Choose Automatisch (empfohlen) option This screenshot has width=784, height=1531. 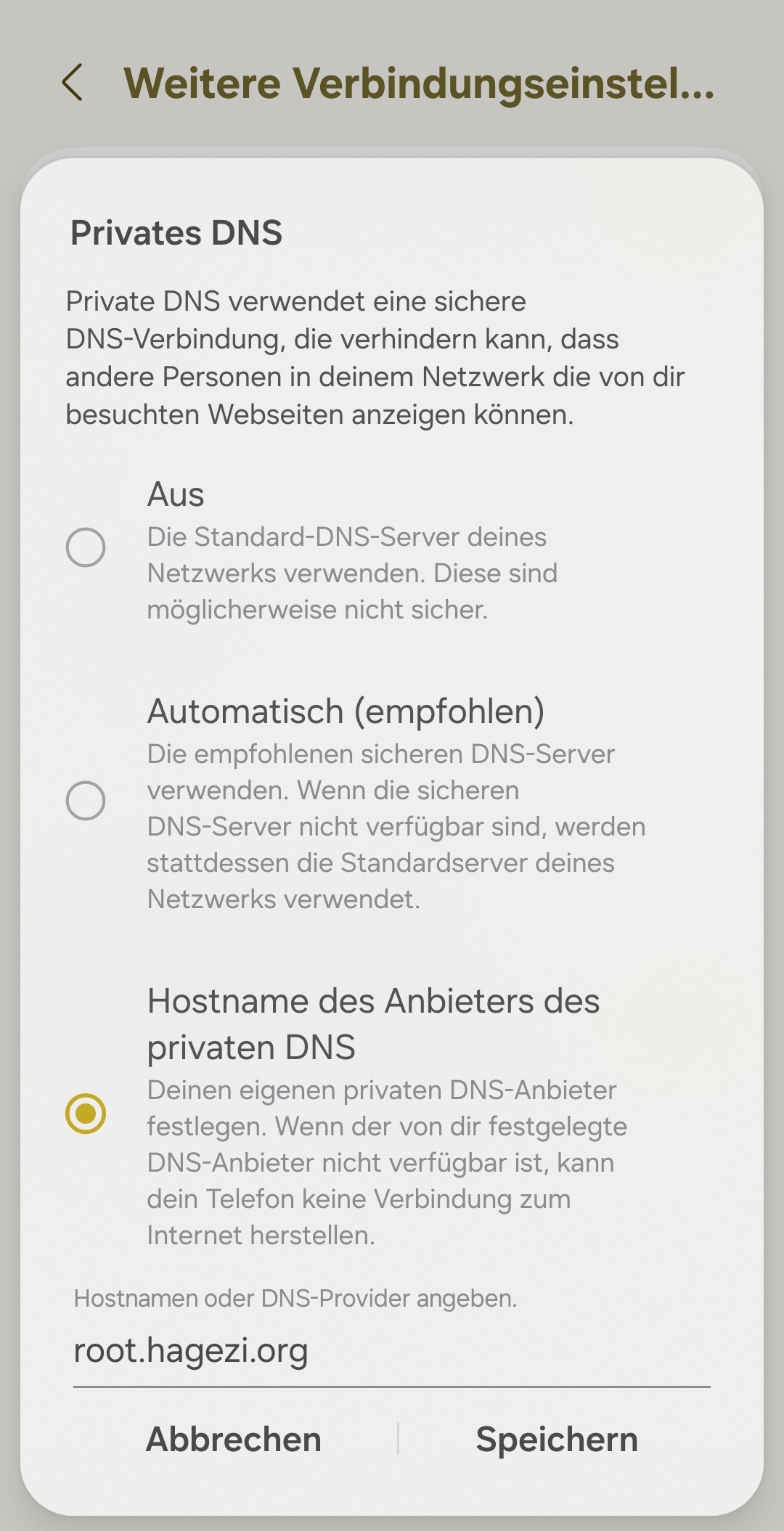tap(86, 801)
